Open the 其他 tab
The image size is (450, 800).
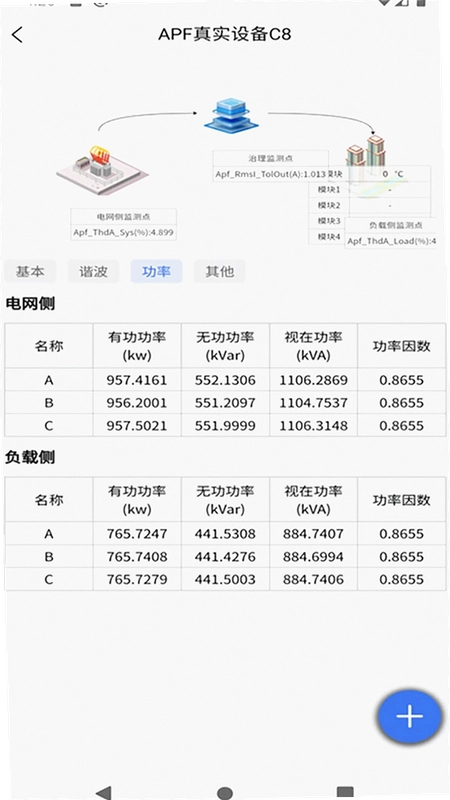coord(219,271)
